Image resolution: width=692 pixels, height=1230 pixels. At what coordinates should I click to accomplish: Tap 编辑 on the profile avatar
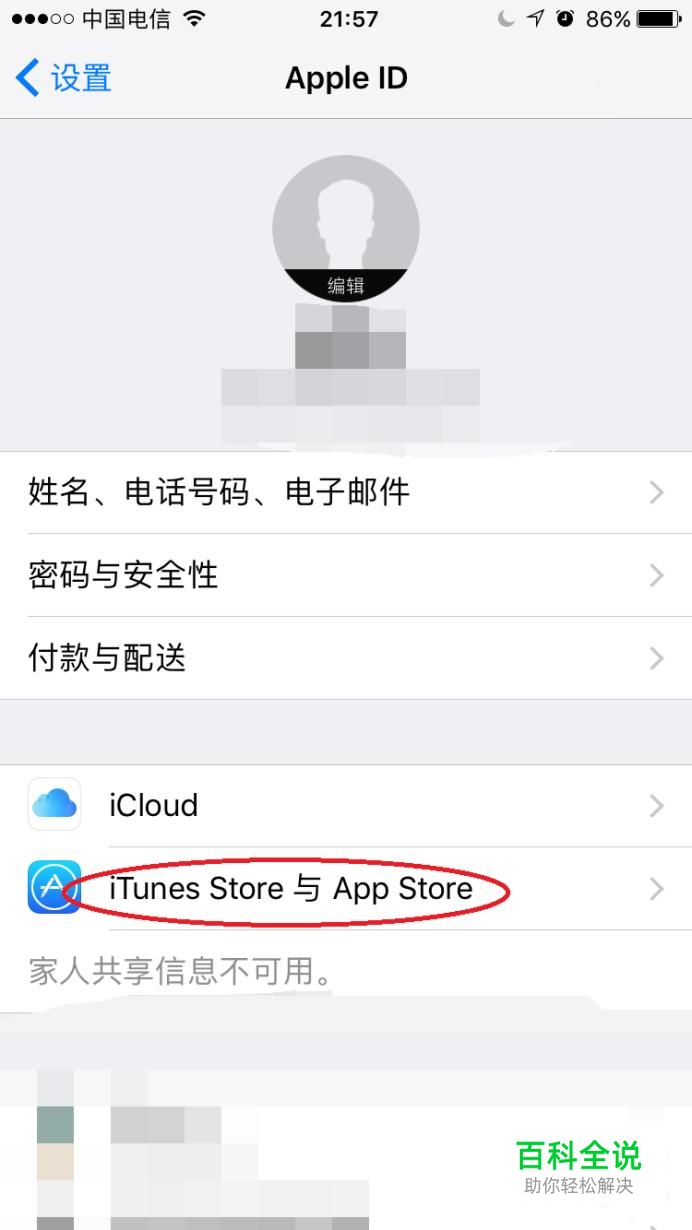point(346,285)
